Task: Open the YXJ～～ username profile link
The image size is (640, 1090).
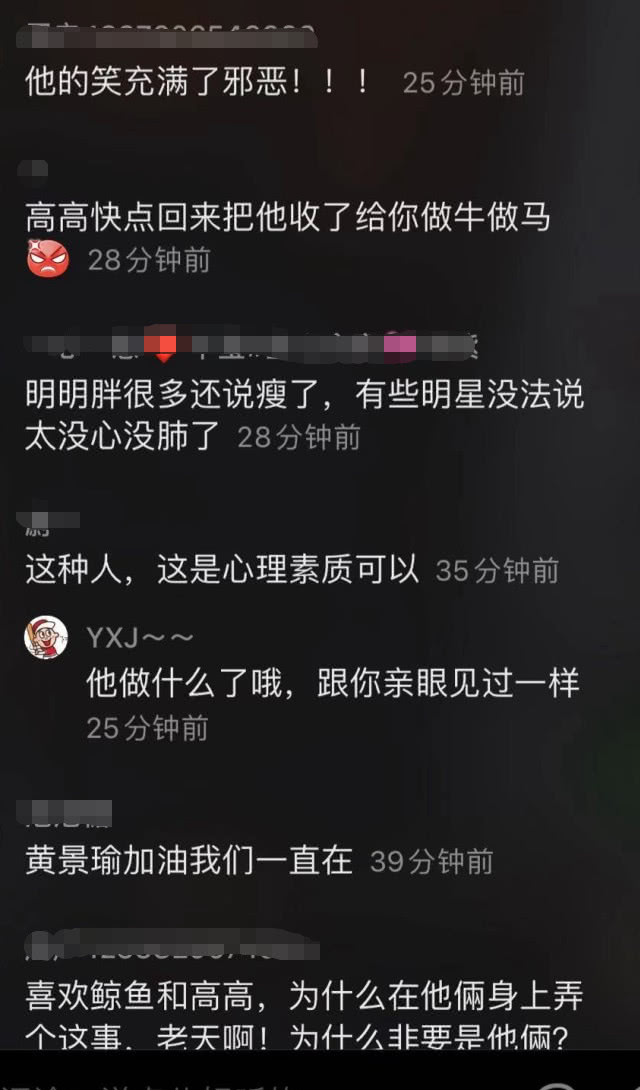Action: [x=139, y=638]
